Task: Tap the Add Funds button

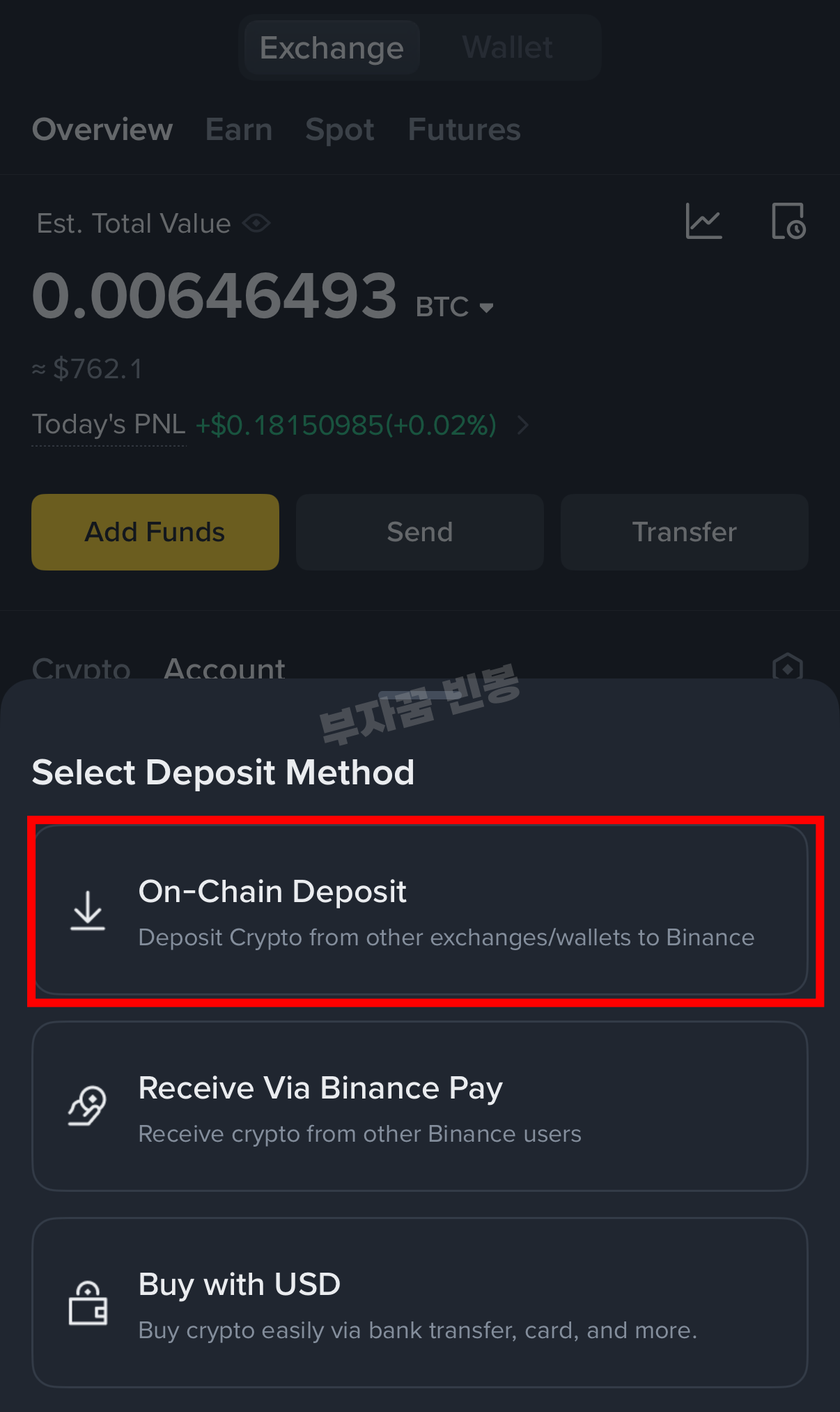Action: click(x=155, y=532)
